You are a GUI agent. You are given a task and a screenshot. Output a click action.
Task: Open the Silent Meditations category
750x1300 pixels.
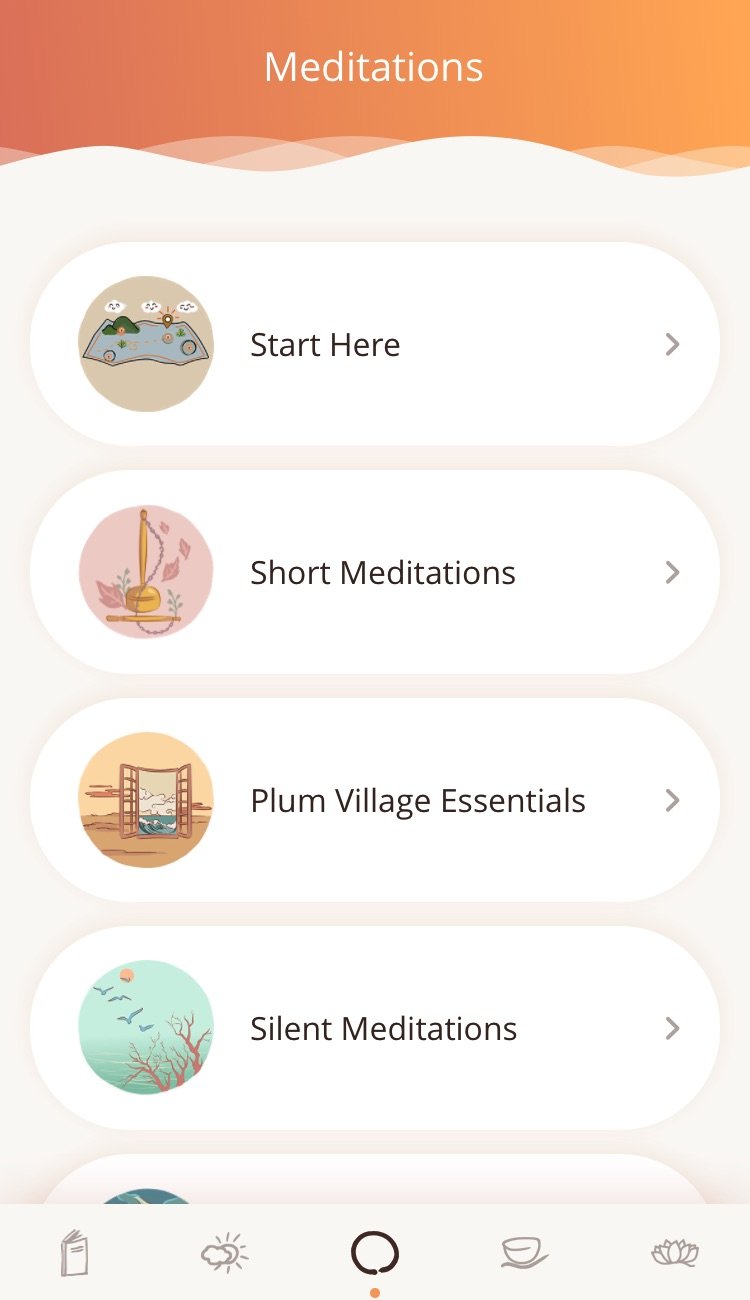tap(383, 1028)
